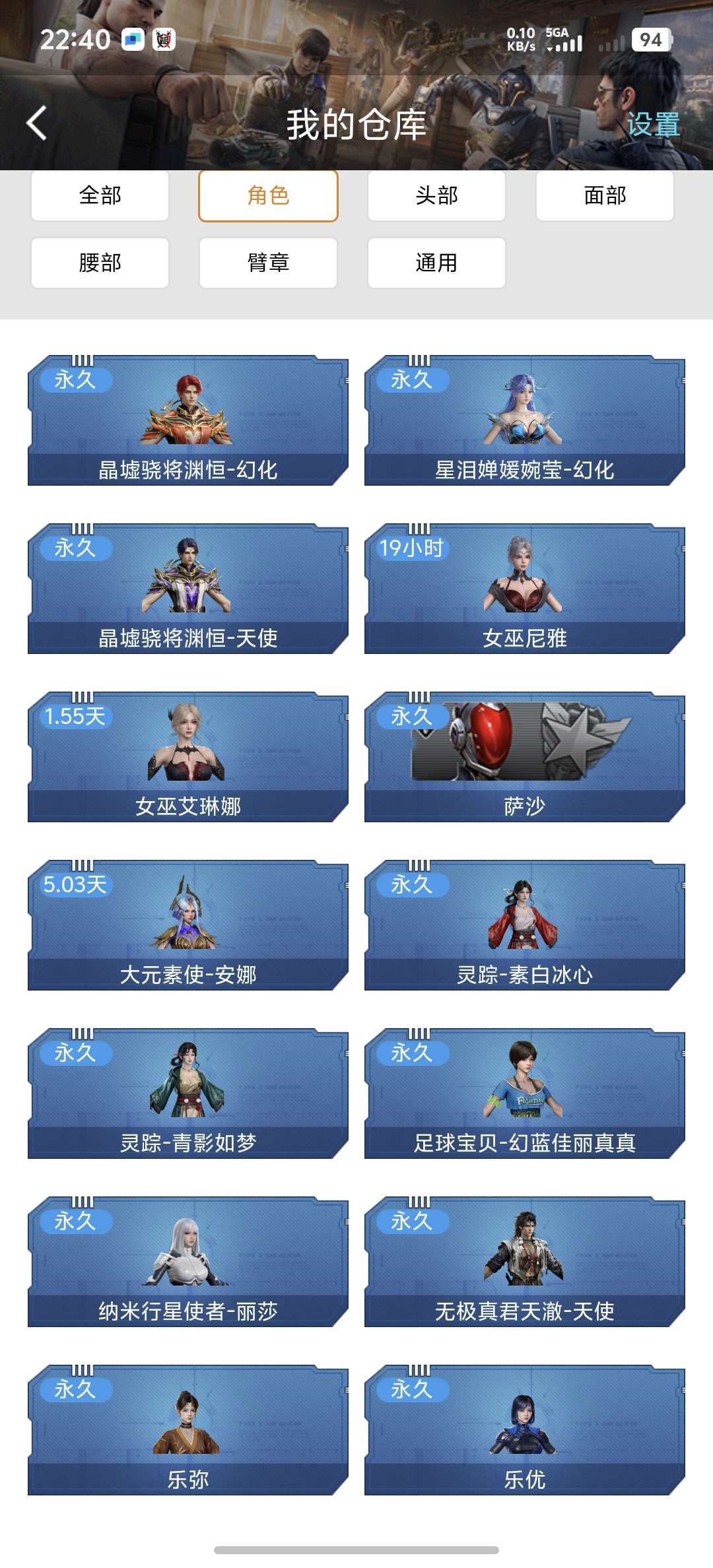This screenshot has width=713, height=1568.
Task: View the 足球宝贝-幻蓝佳丽真真 card
Action: click(525, 1094)
